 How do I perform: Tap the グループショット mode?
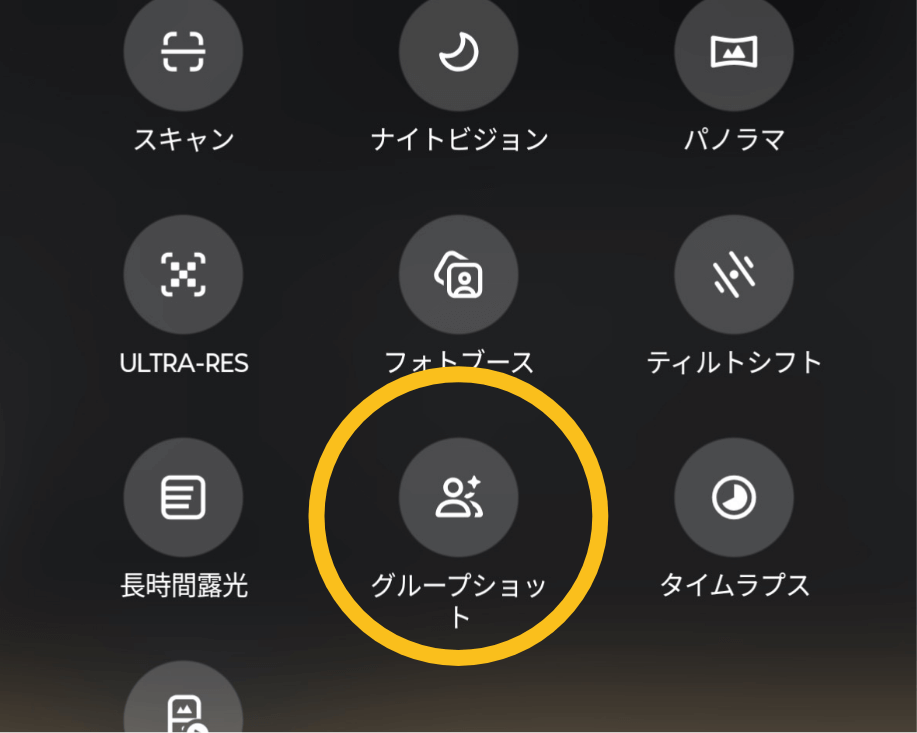tap(459, 497)
